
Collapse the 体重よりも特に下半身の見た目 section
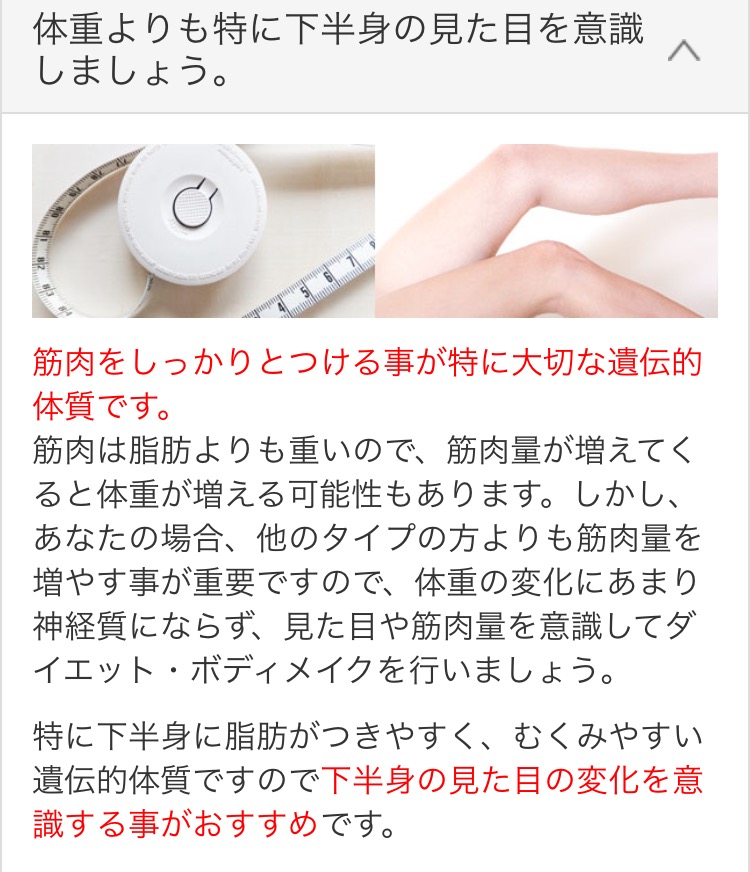pos(684,51)
